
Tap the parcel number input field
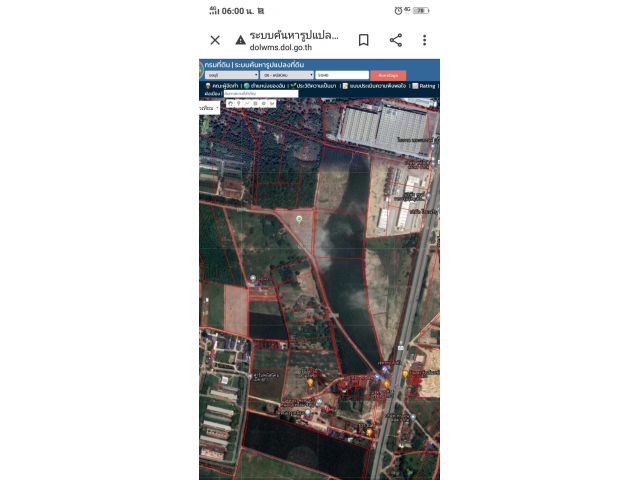(x=341, y=75)
